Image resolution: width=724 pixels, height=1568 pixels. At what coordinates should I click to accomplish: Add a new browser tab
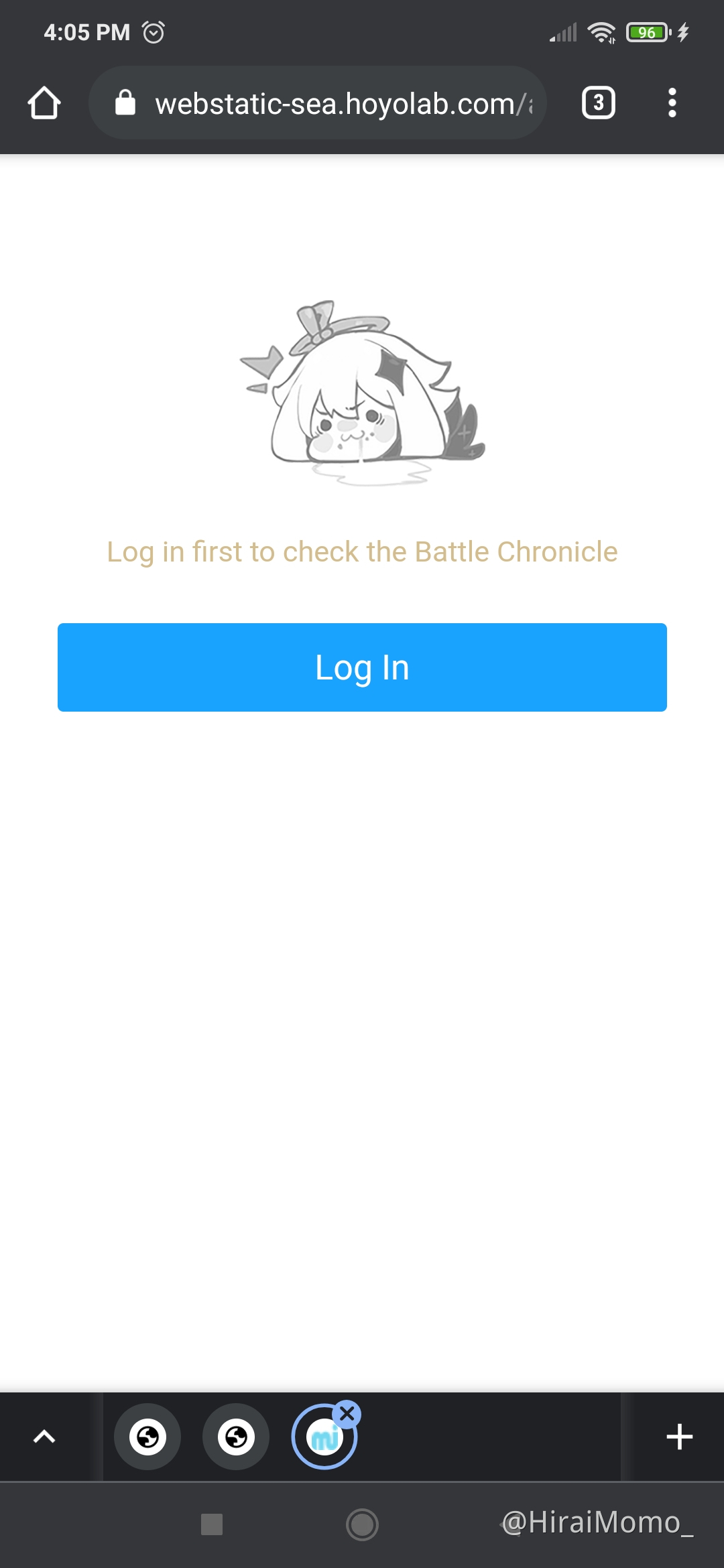[679, 1437]
